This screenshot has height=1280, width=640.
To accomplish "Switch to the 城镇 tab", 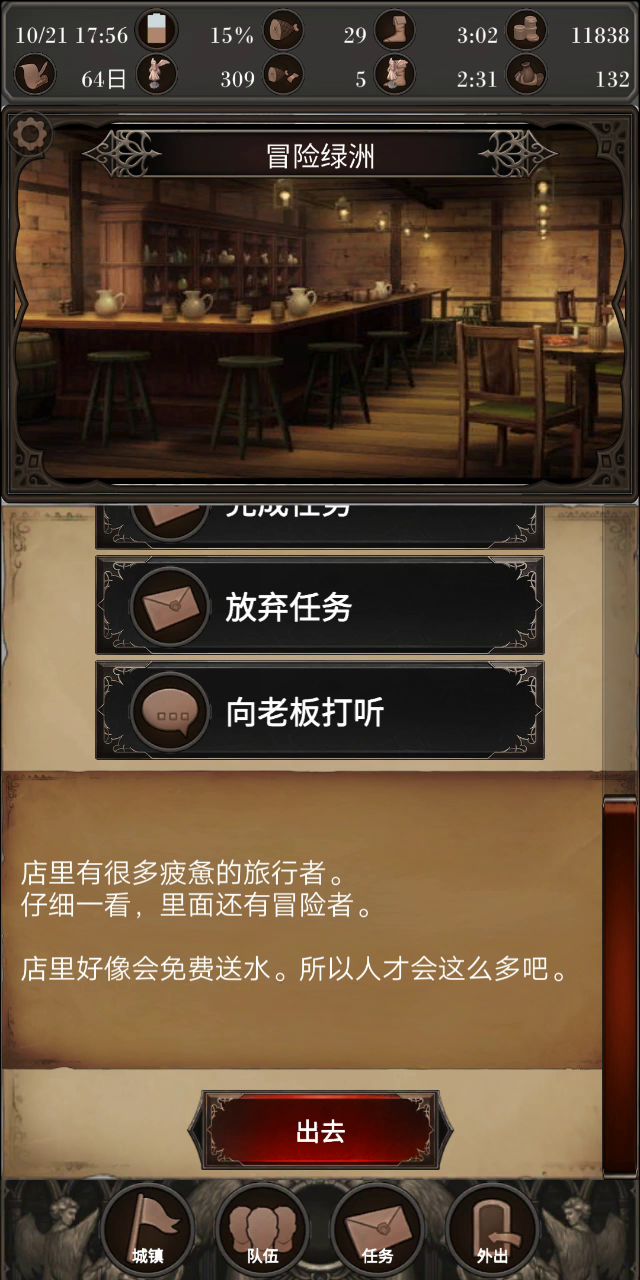I will pyautogui.click(x=148, y=1229).
